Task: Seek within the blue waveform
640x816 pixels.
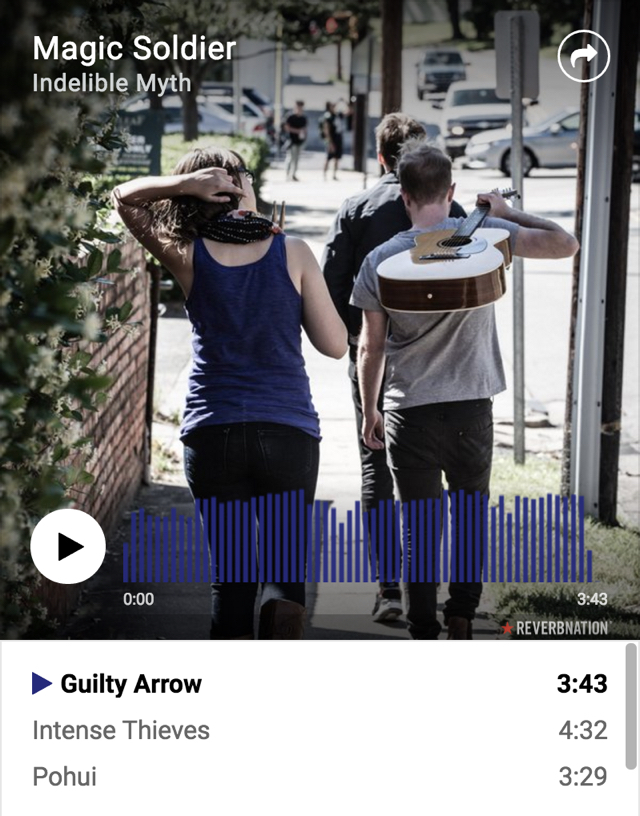Action: point(357,538)
